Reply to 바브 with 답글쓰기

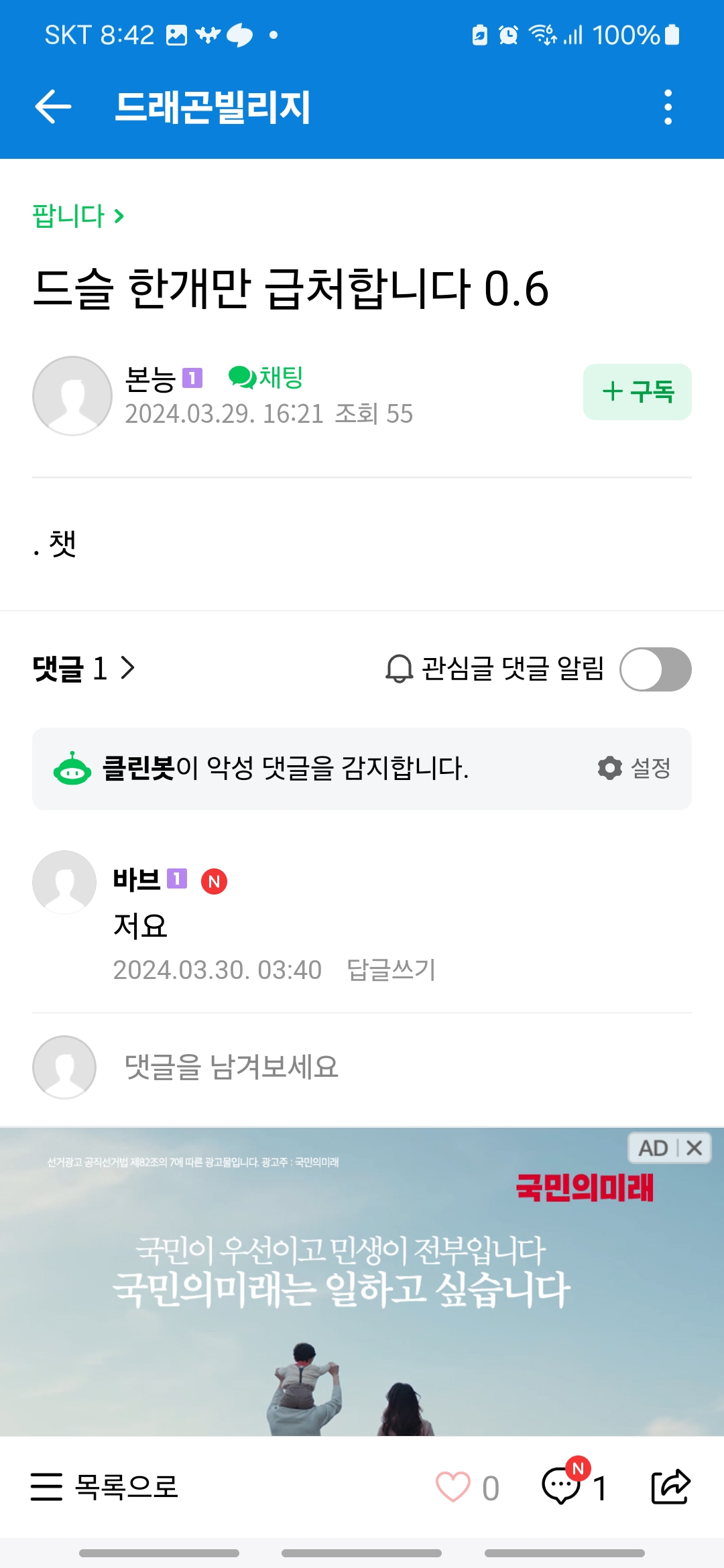pyautogui.click(x=391, y=970)
